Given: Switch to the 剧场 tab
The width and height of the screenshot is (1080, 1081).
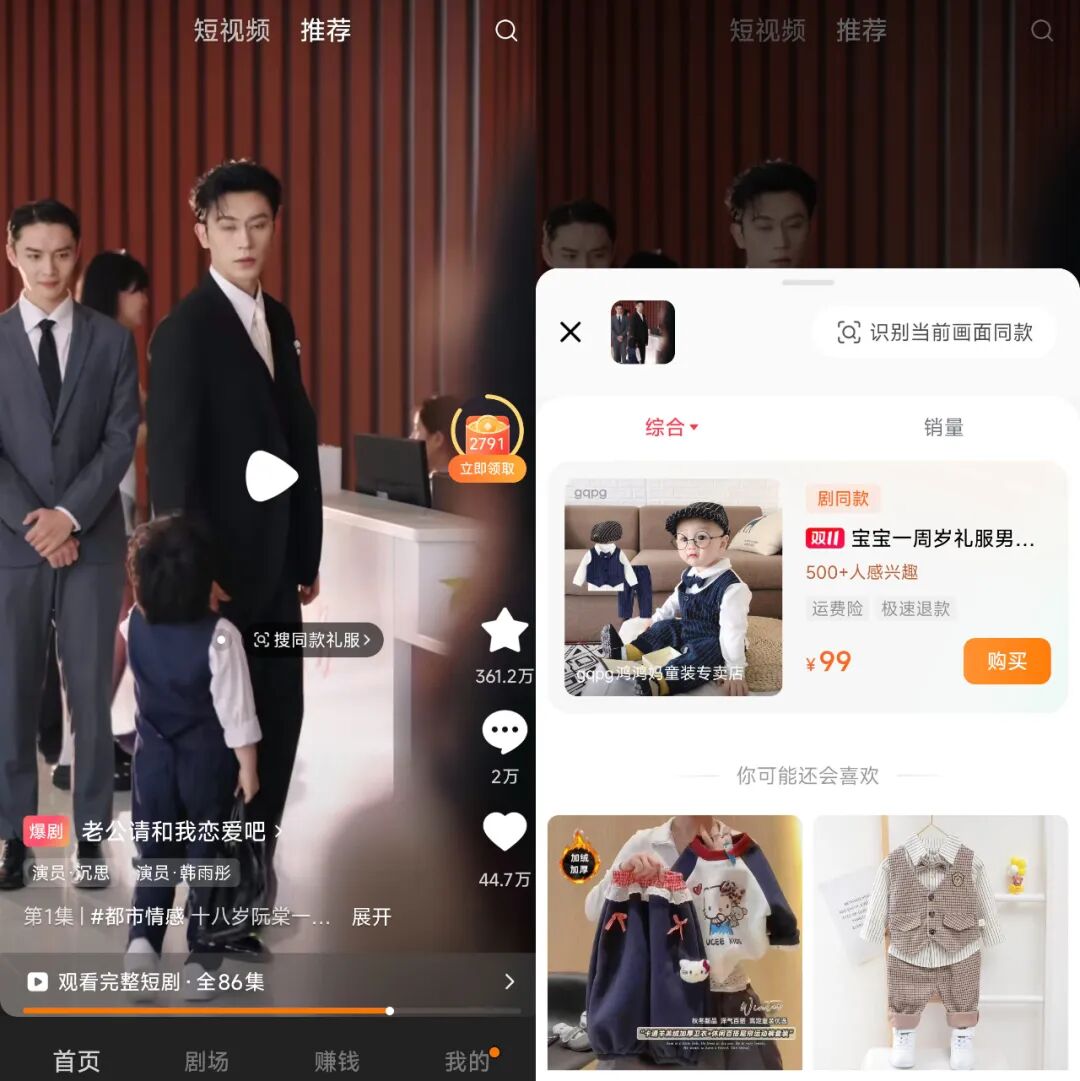Looking at the screenshot, I should (x=206, y=1061).
